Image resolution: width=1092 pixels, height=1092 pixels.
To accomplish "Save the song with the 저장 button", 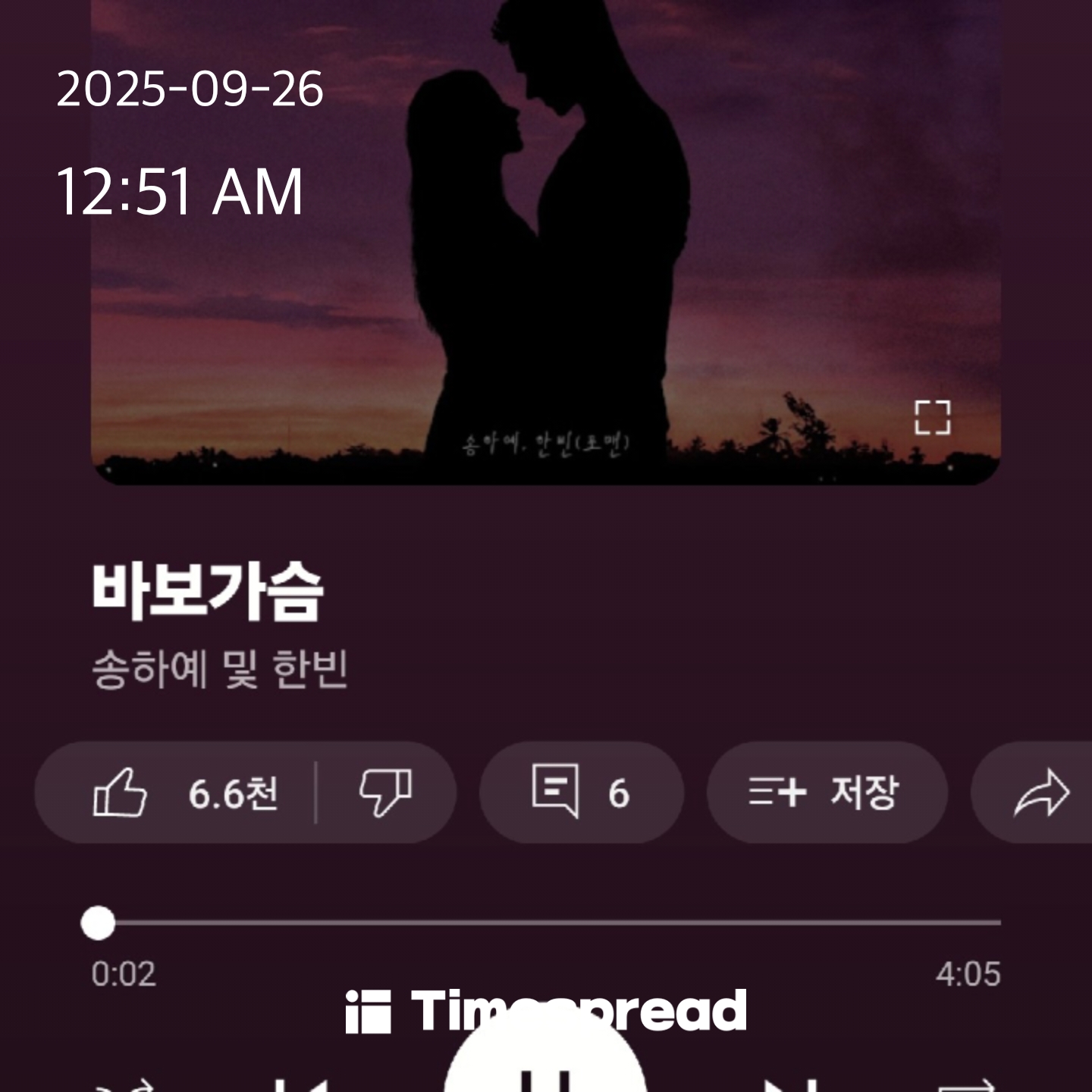I will point(827,792).
